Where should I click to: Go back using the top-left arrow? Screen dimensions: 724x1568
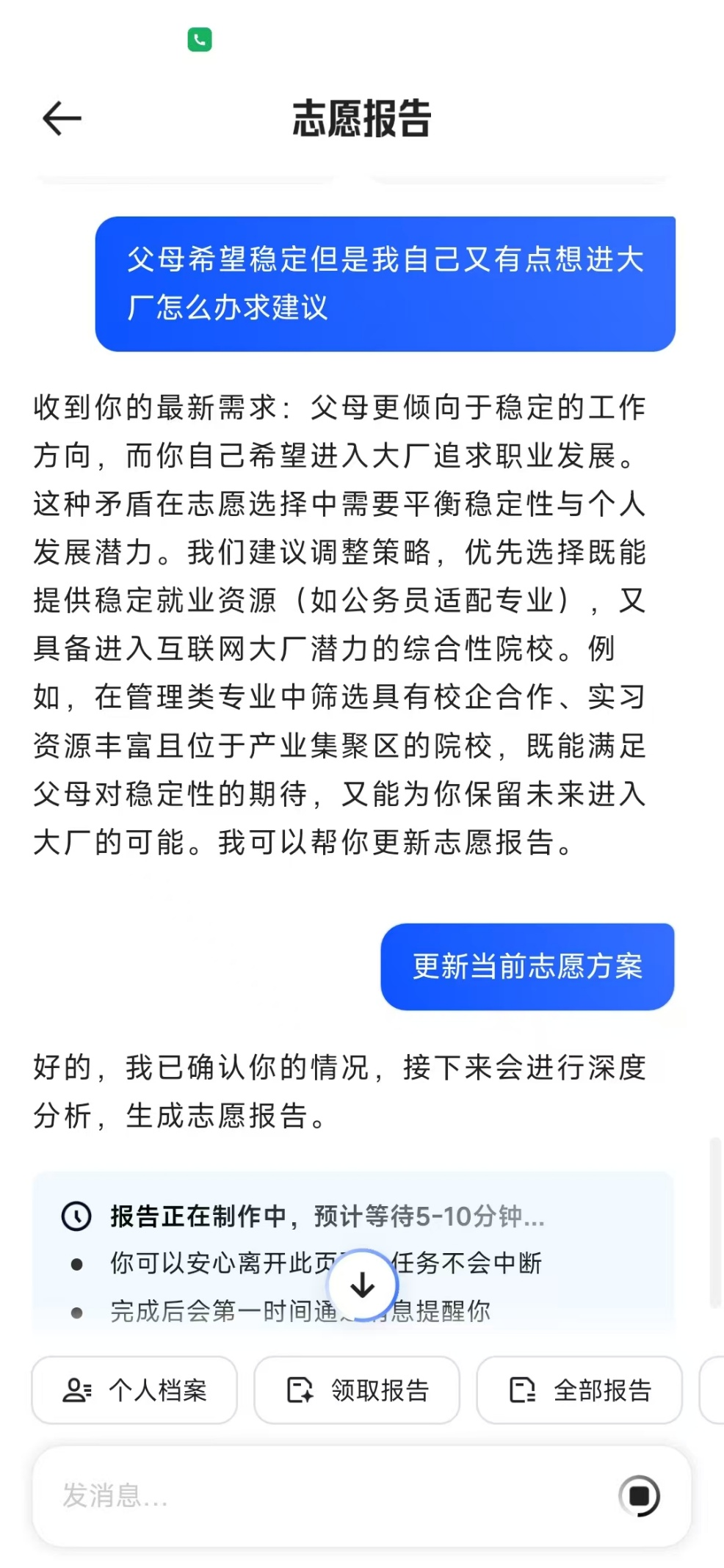coord(62,119)
